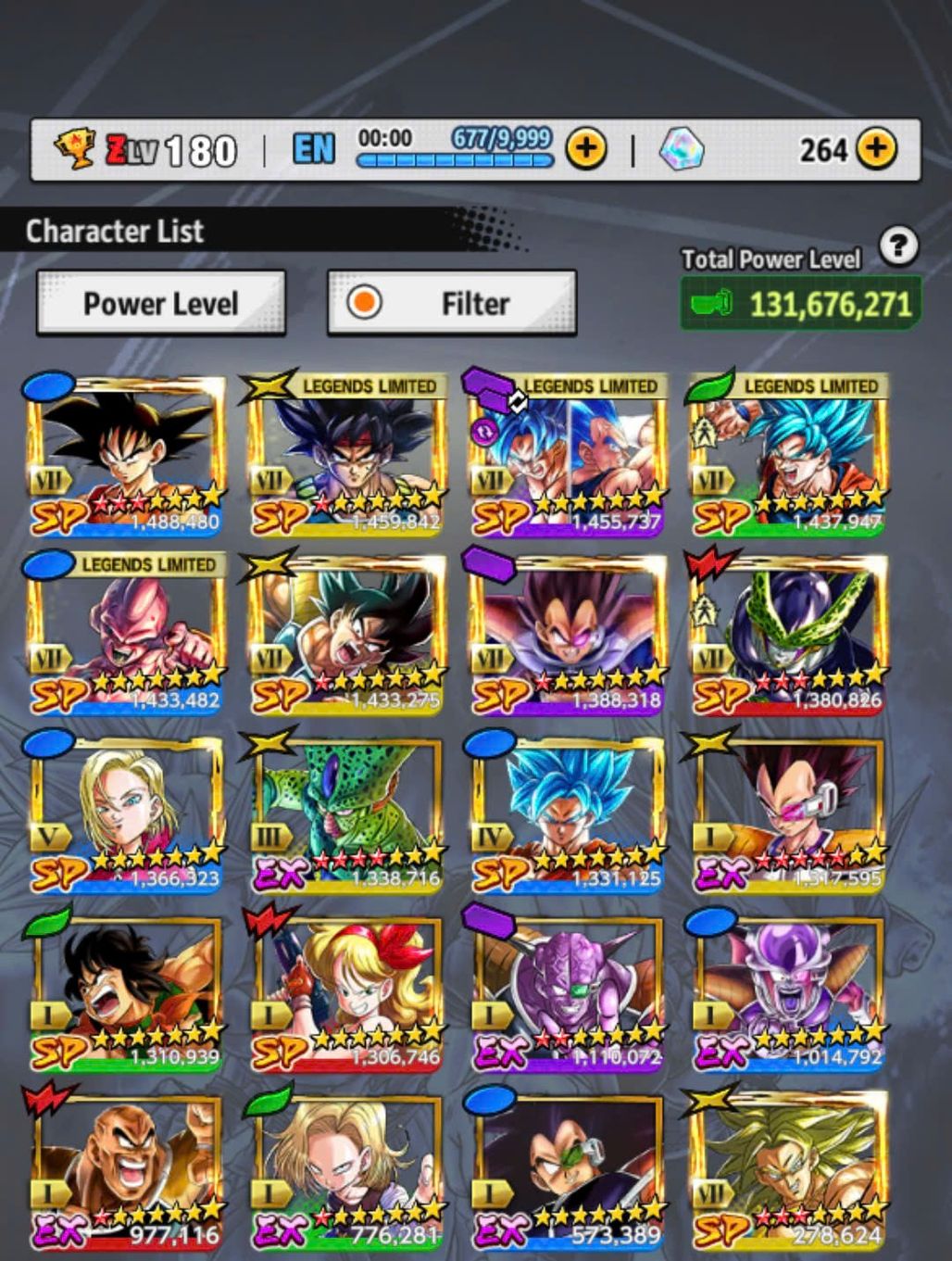Open the Power Level sort button

(x=161, y=303)
